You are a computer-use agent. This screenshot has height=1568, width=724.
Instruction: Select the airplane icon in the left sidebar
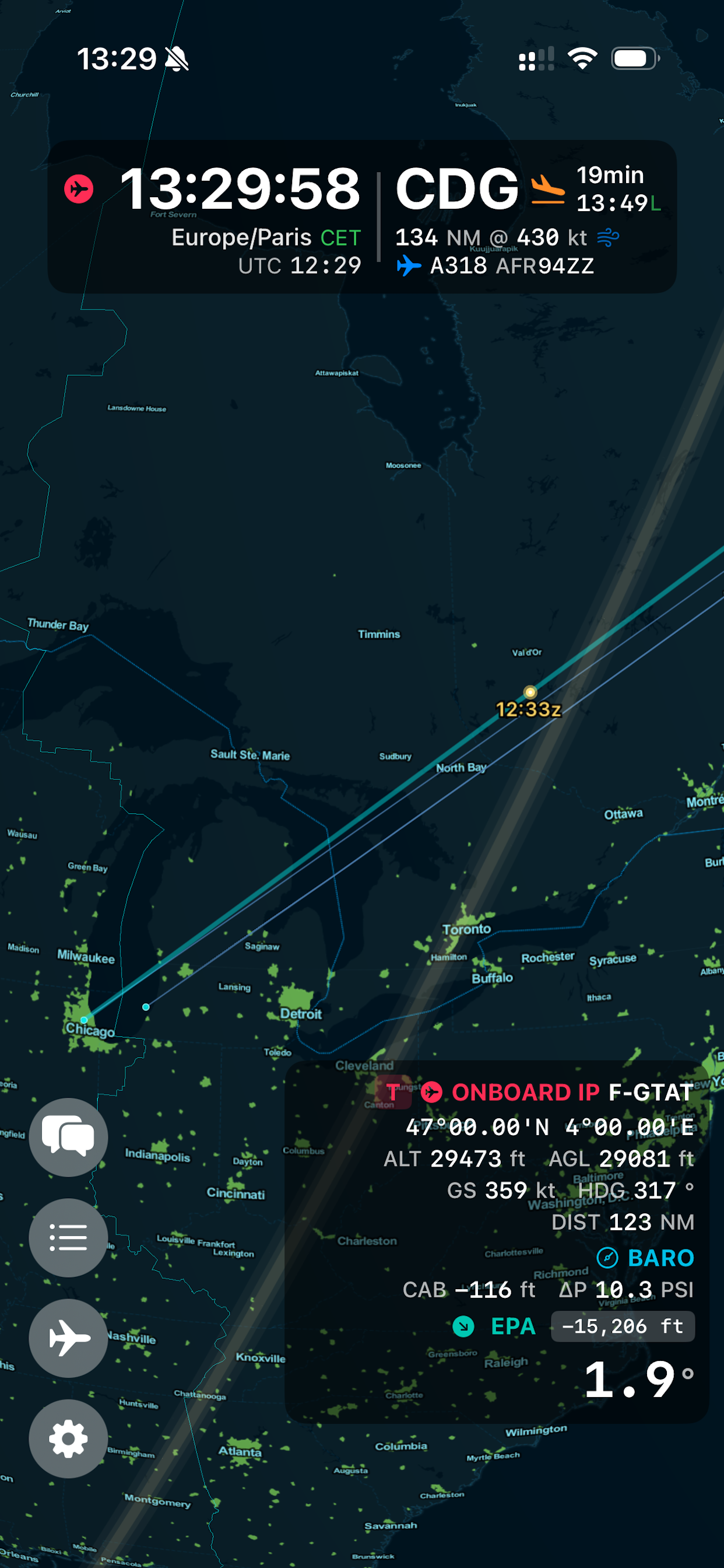[x=68, y=1339]
